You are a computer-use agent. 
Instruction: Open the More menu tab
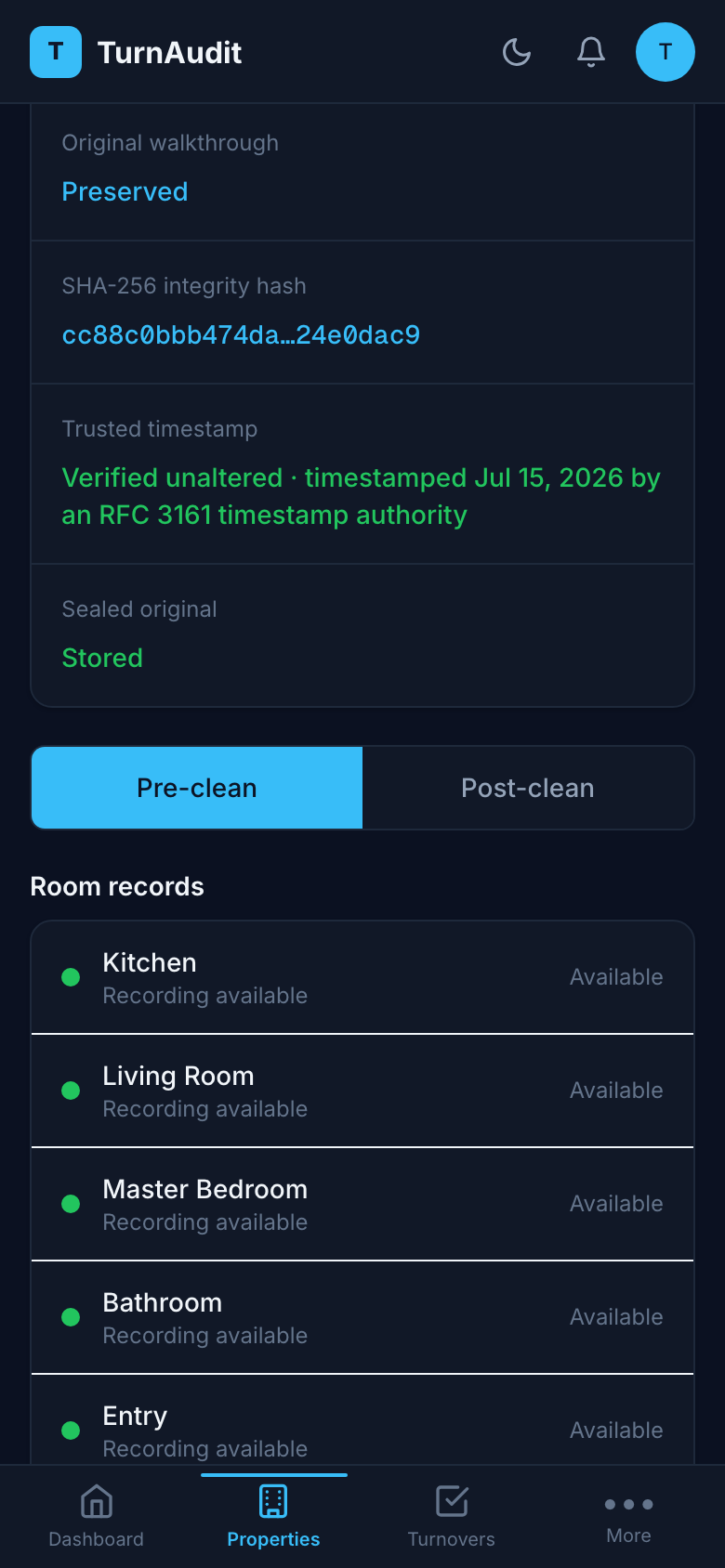tap(628, 1517)
